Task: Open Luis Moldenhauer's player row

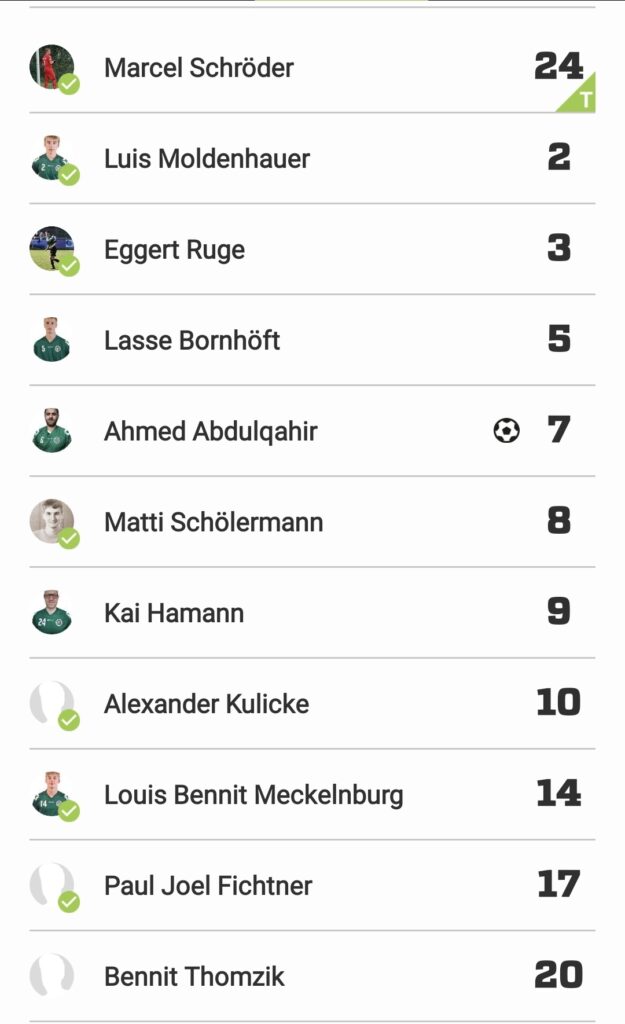Action: pyautogui.click(x=312, y=158)
